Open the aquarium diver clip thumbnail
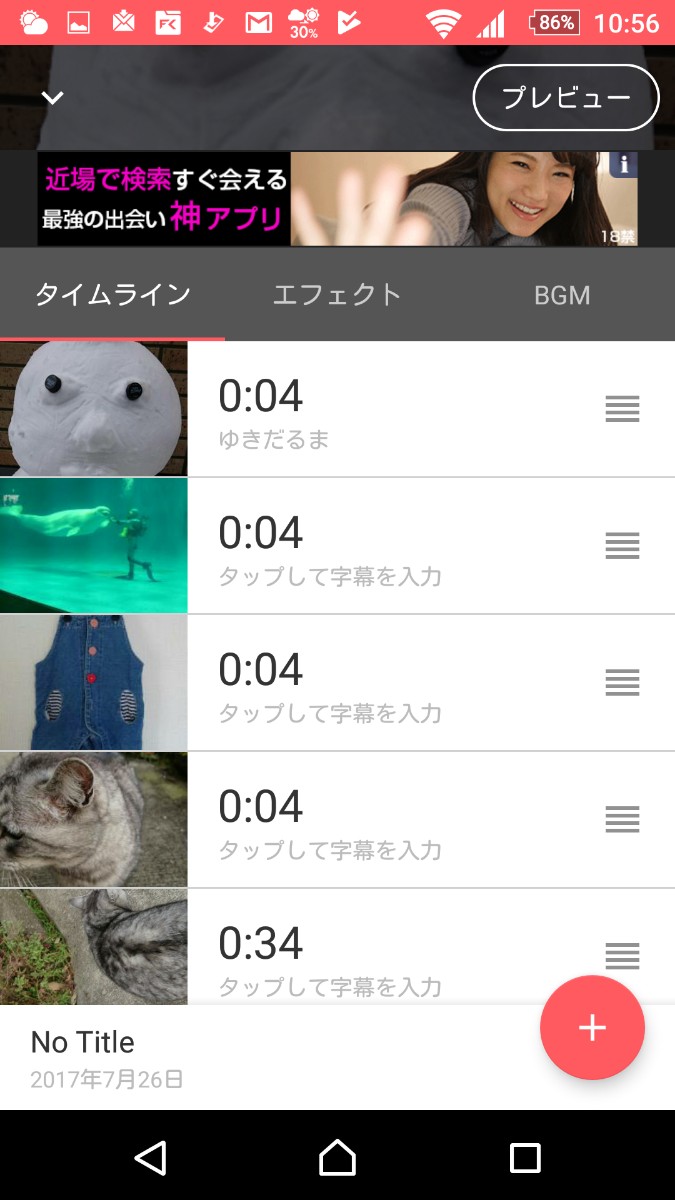The width and height of the screenshot is (675, 1200). click(x=93, y=545)
